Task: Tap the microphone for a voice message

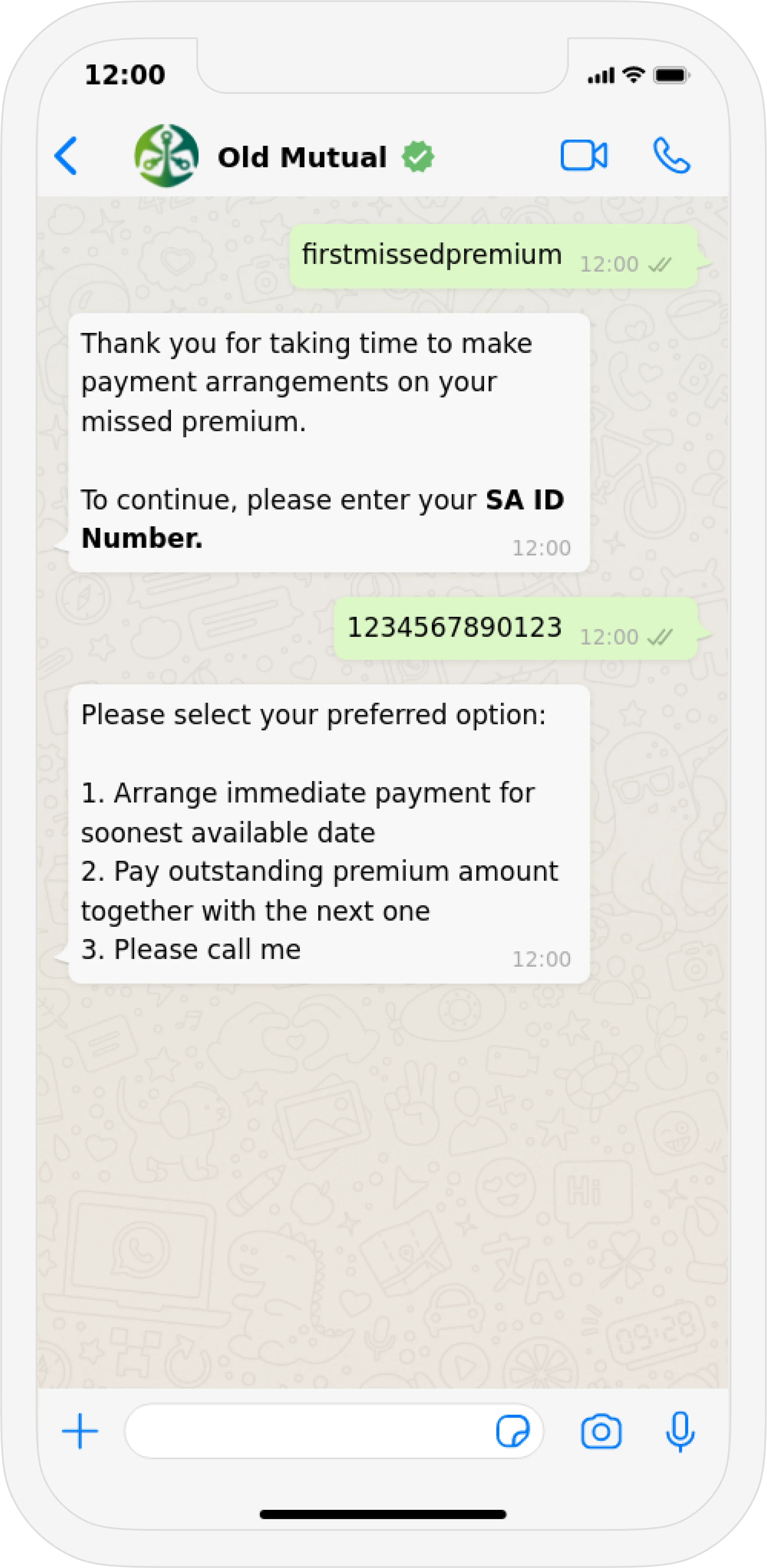Action: pyautogui.click(x=680, y=1431)
